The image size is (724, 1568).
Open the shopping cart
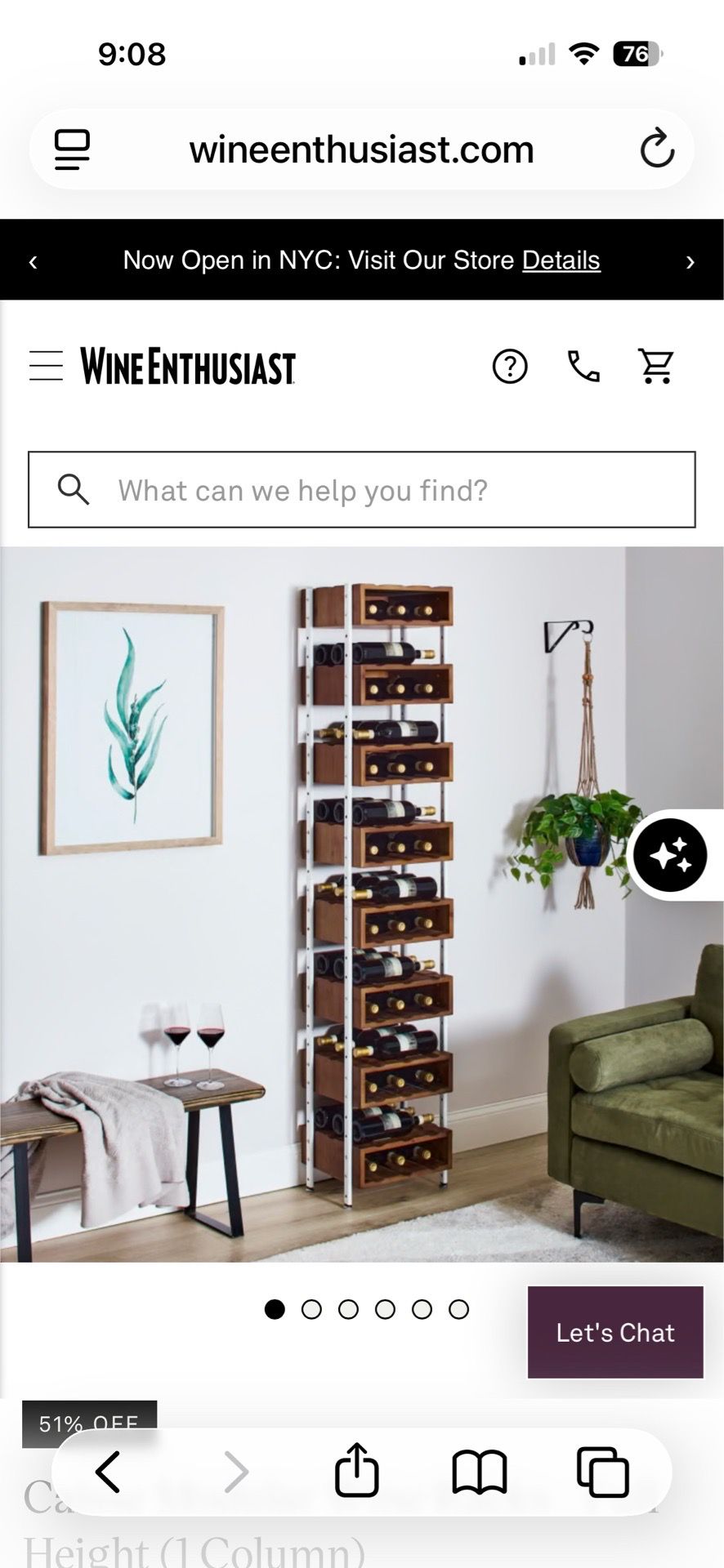656,366
